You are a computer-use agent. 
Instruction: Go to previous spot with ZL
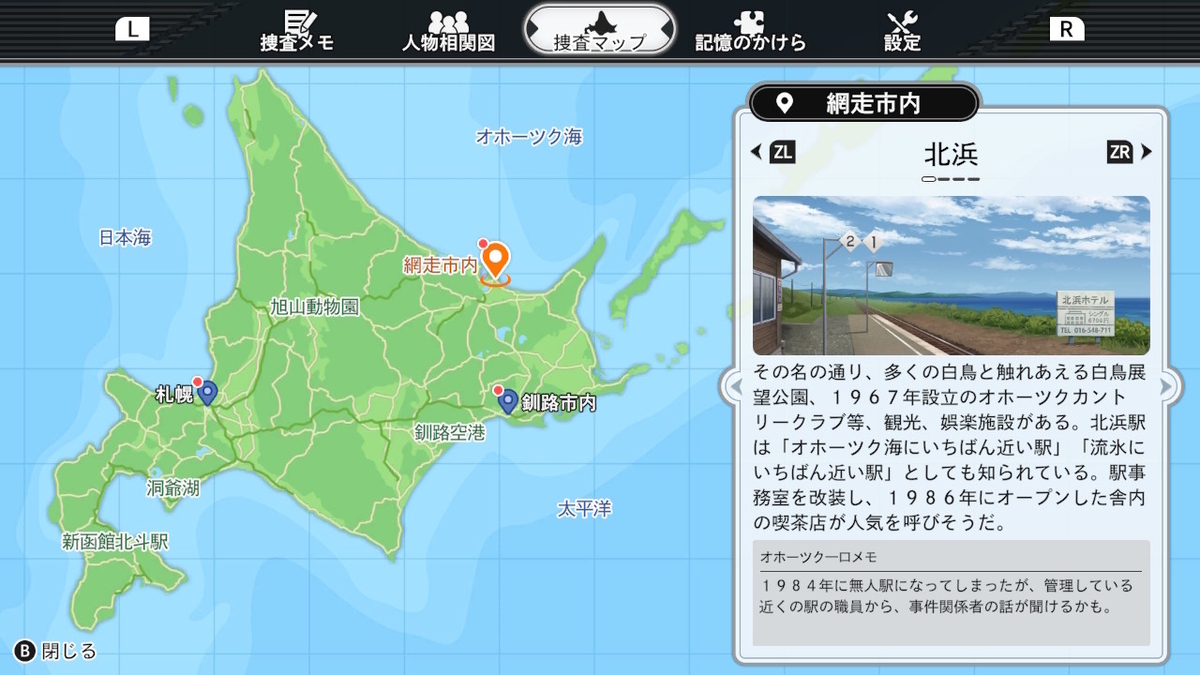click(773, 152)
